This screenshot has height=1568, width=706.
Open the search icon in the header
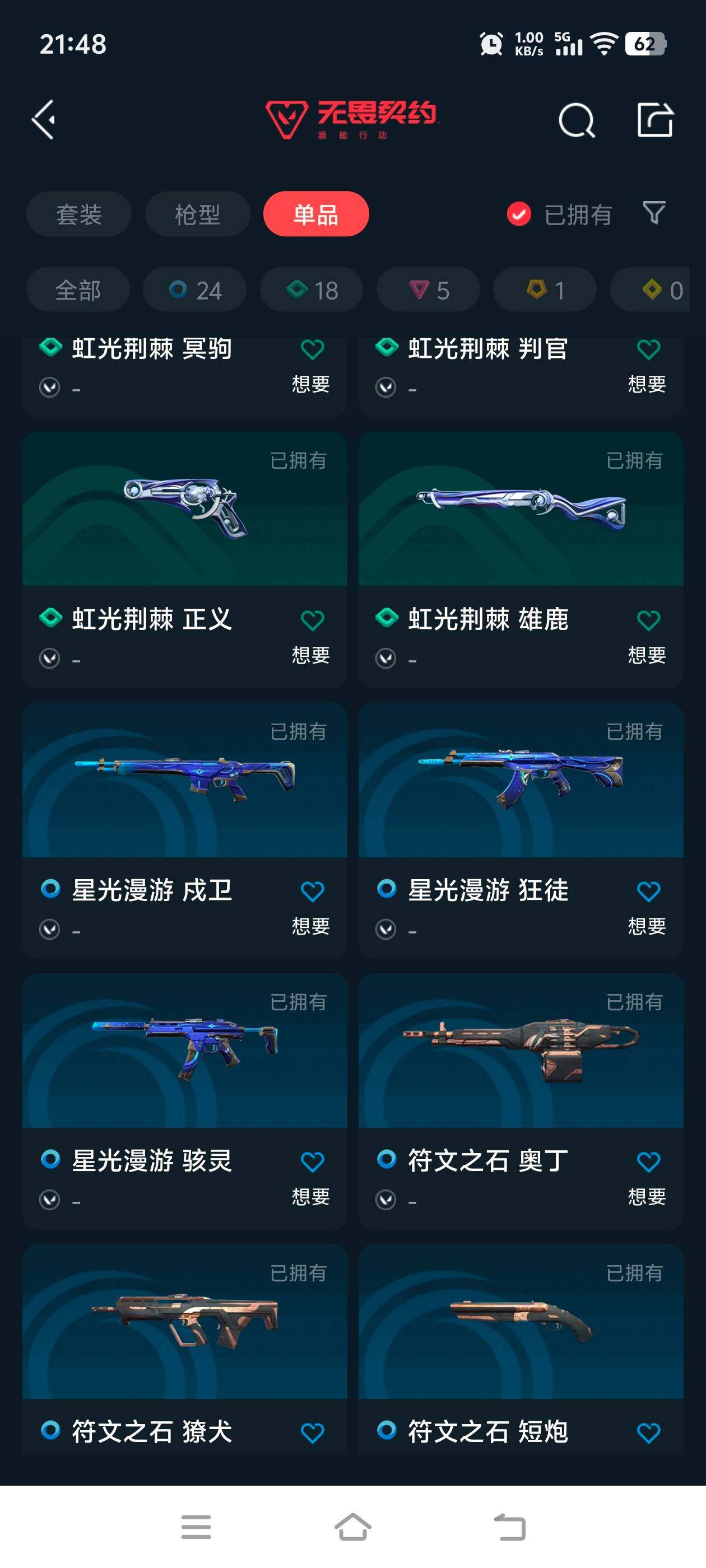576,120
